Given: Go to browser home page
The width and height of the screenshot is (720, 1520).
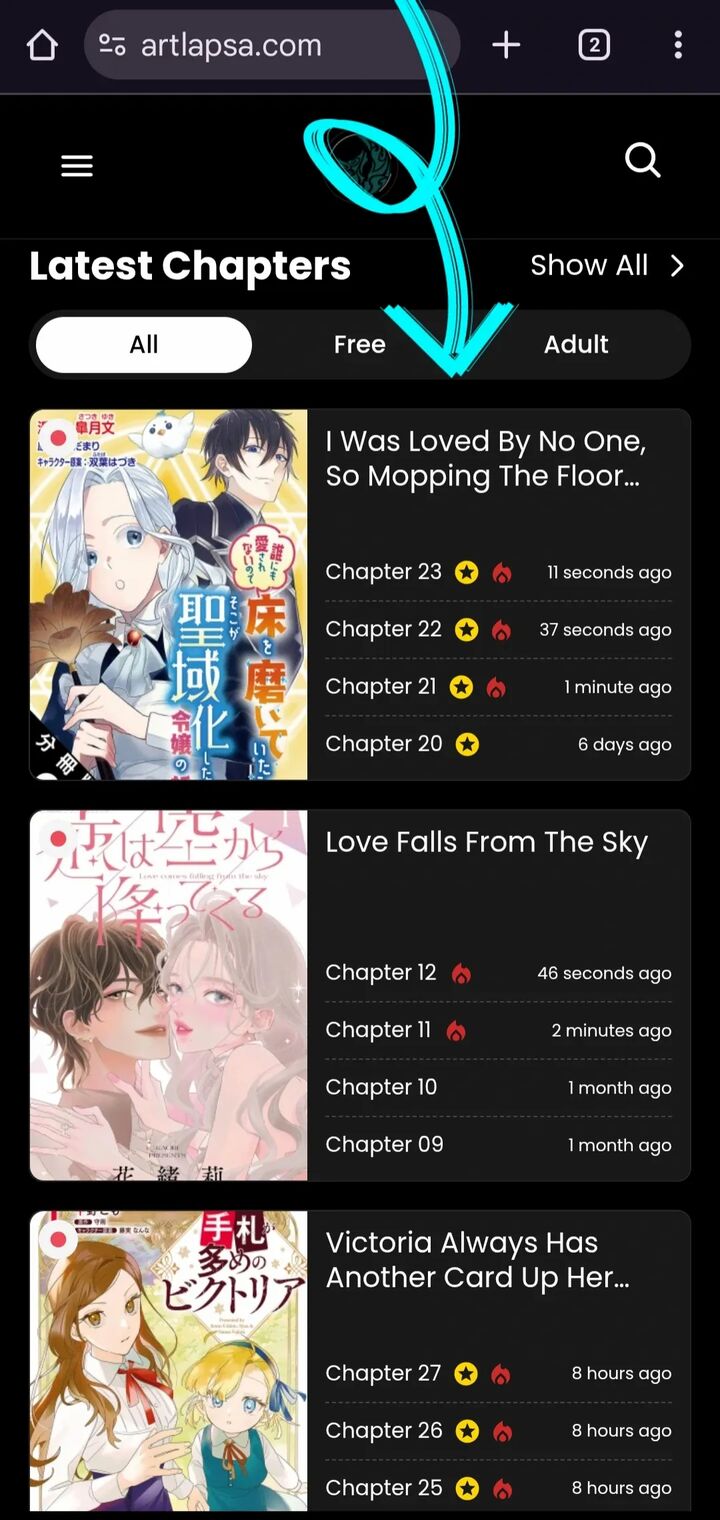Looking at the screenshot, I should (42, 45).
